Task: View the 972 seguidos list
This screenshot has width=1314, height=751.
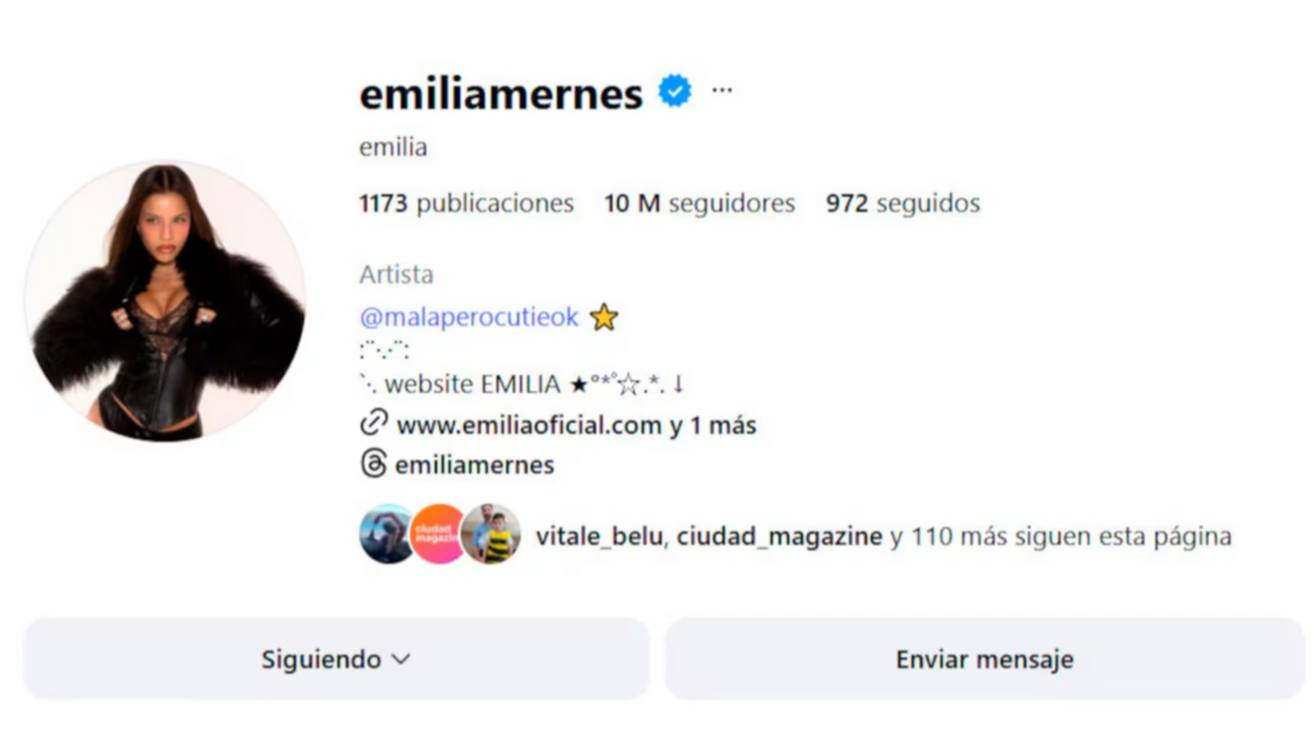Action: click(x=902, y=204)
